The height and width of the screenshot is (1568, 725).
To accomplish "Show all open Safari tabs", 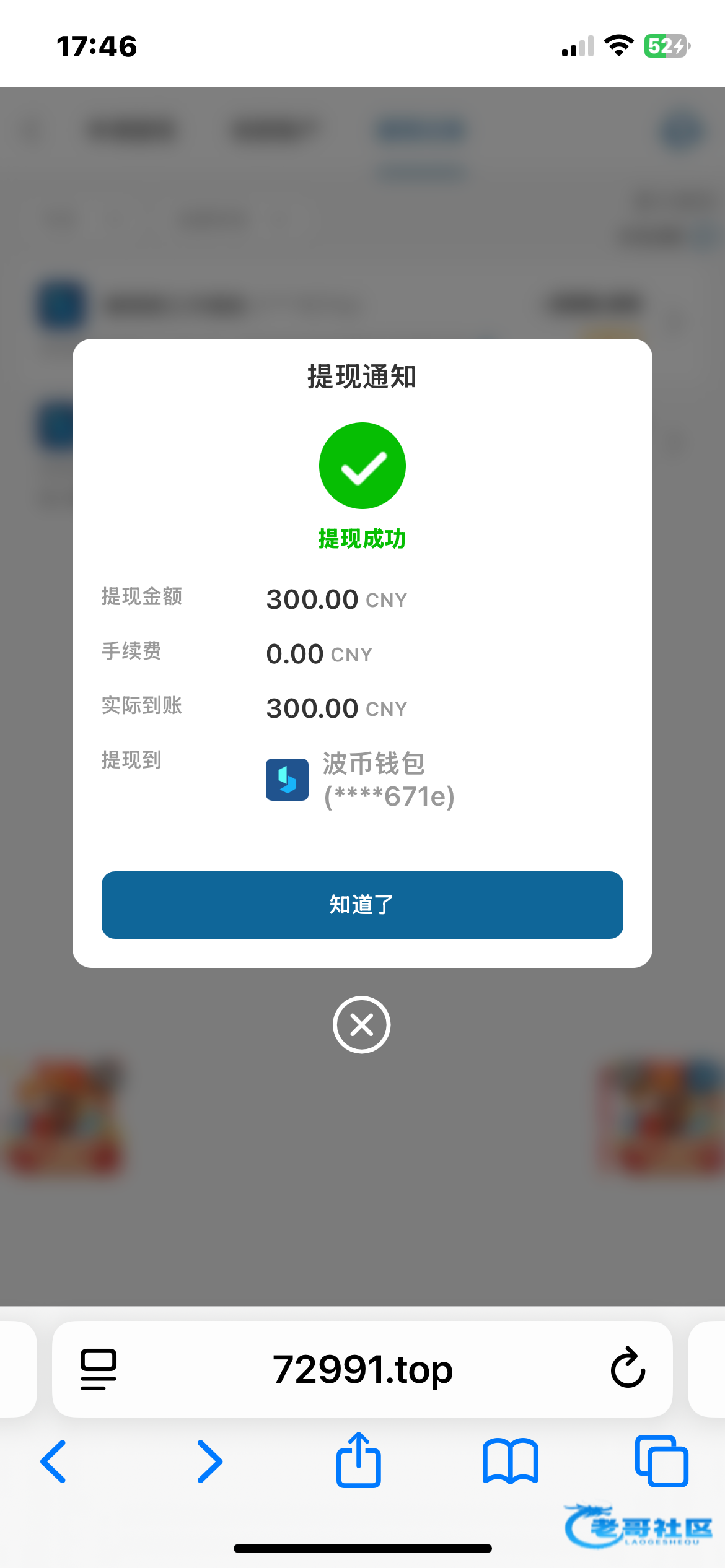I will point(661,1461).
